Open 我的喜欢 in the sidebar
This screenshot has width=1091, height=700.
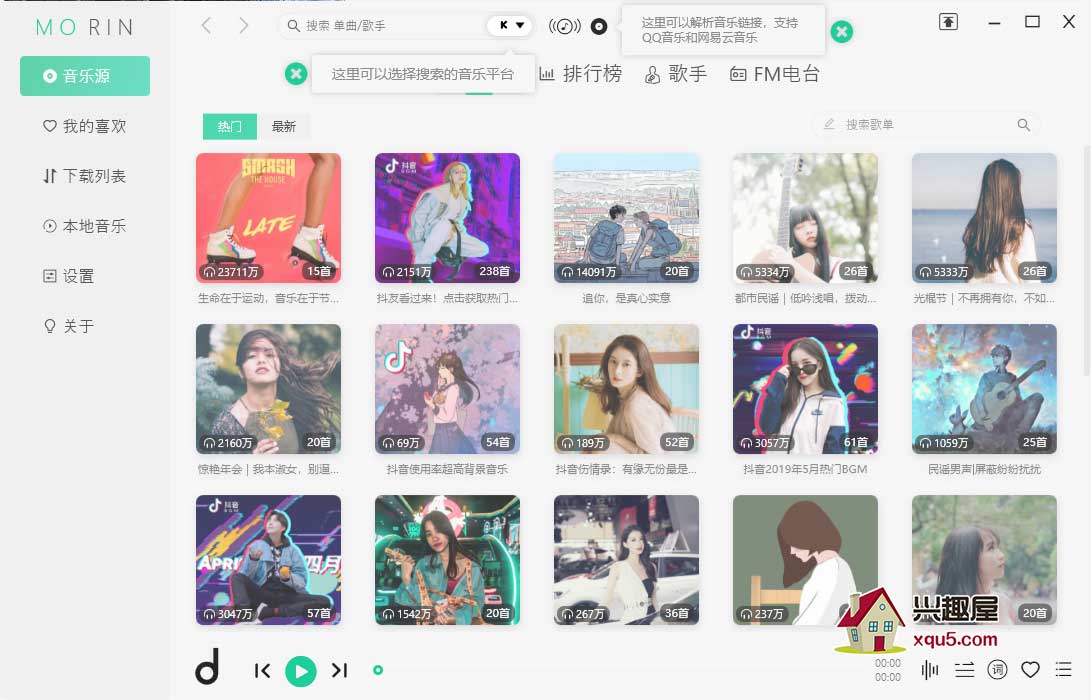click(x=85, y=126)
